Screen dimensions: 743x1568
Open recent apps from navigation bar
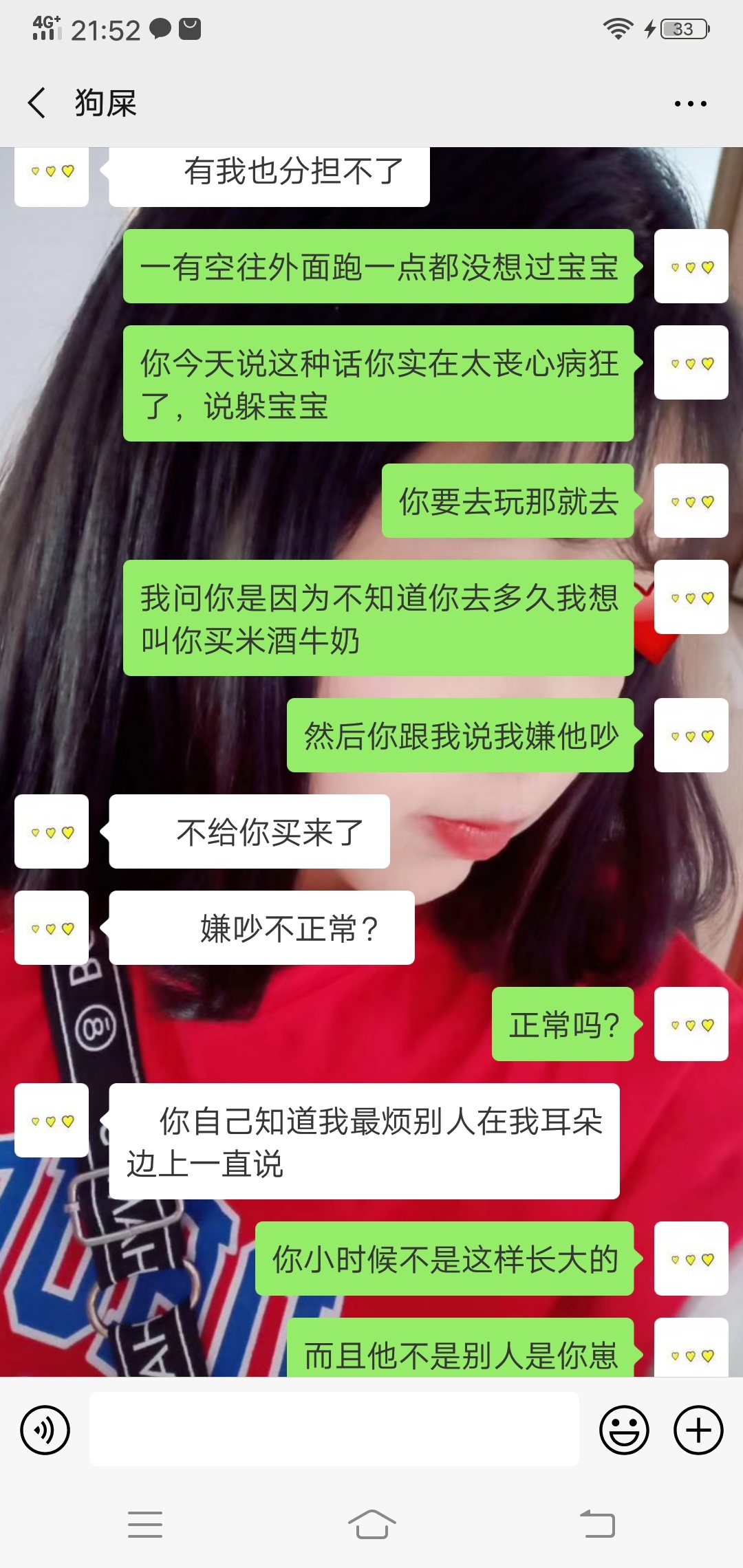145,1524
